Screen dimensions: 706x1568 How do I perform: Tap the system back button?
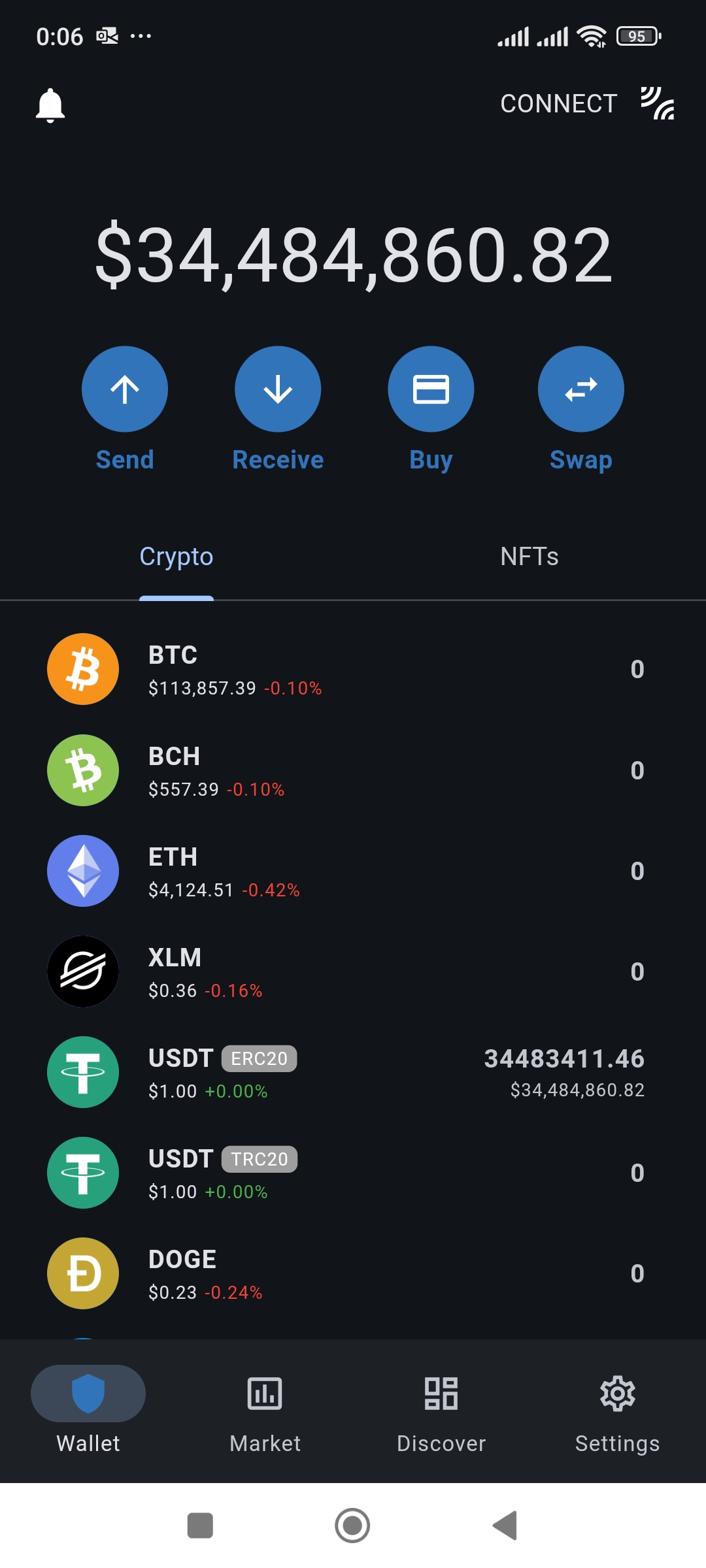(505, 1526)
